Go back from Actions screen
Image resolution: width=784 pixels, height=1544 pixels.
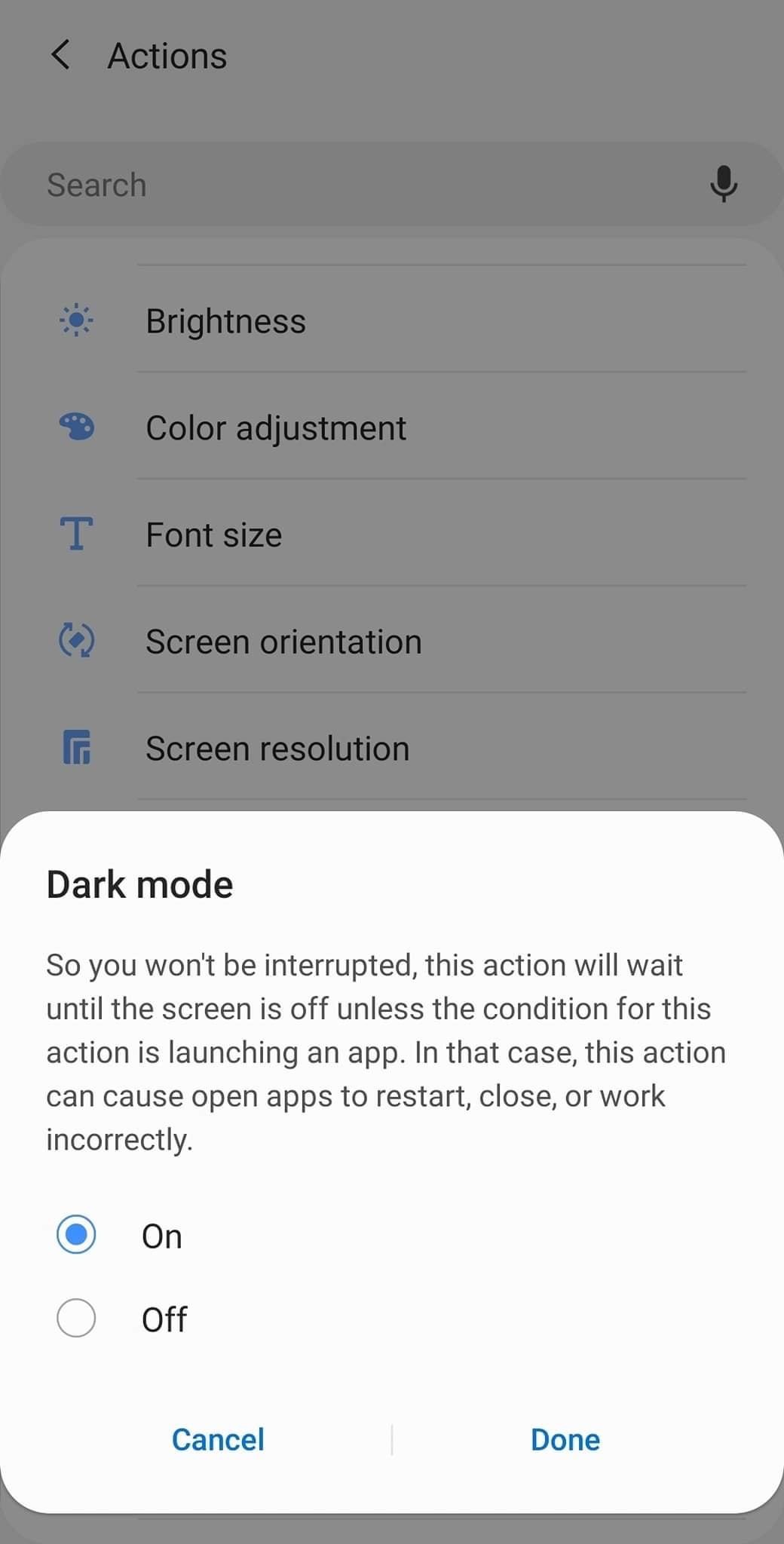click(x=60, y=55)
